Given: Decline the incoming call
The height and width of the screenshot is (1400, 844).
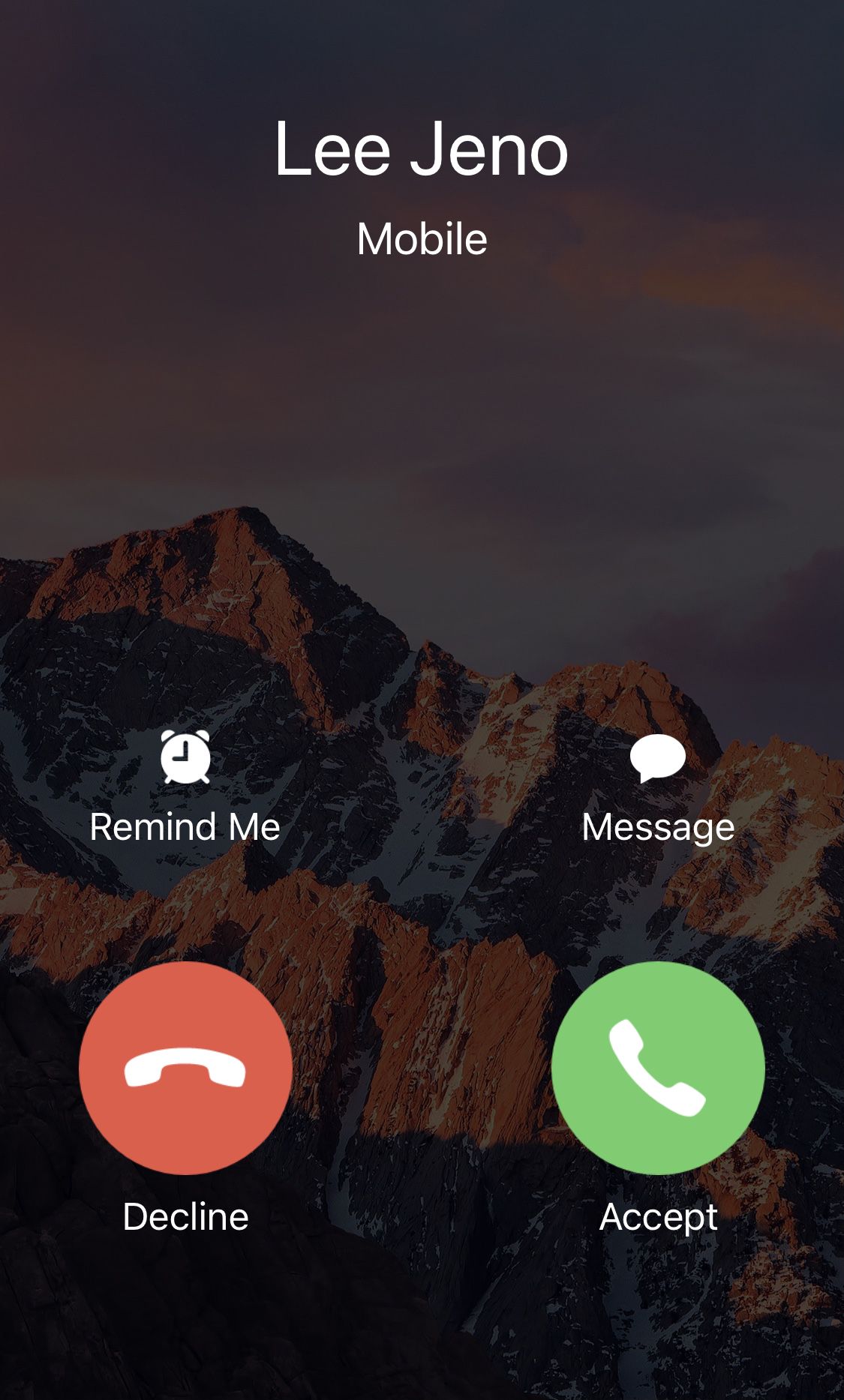Looking at the screenshot, I should click(185, 1068).
